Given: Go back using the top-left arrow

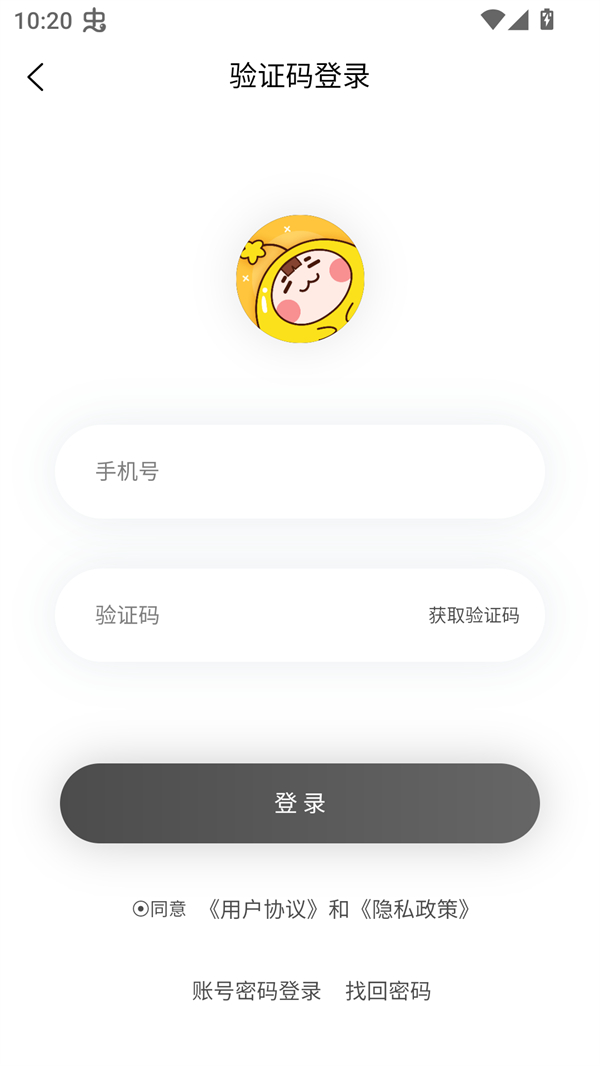Looking at the screenshot, I should 35,77.
